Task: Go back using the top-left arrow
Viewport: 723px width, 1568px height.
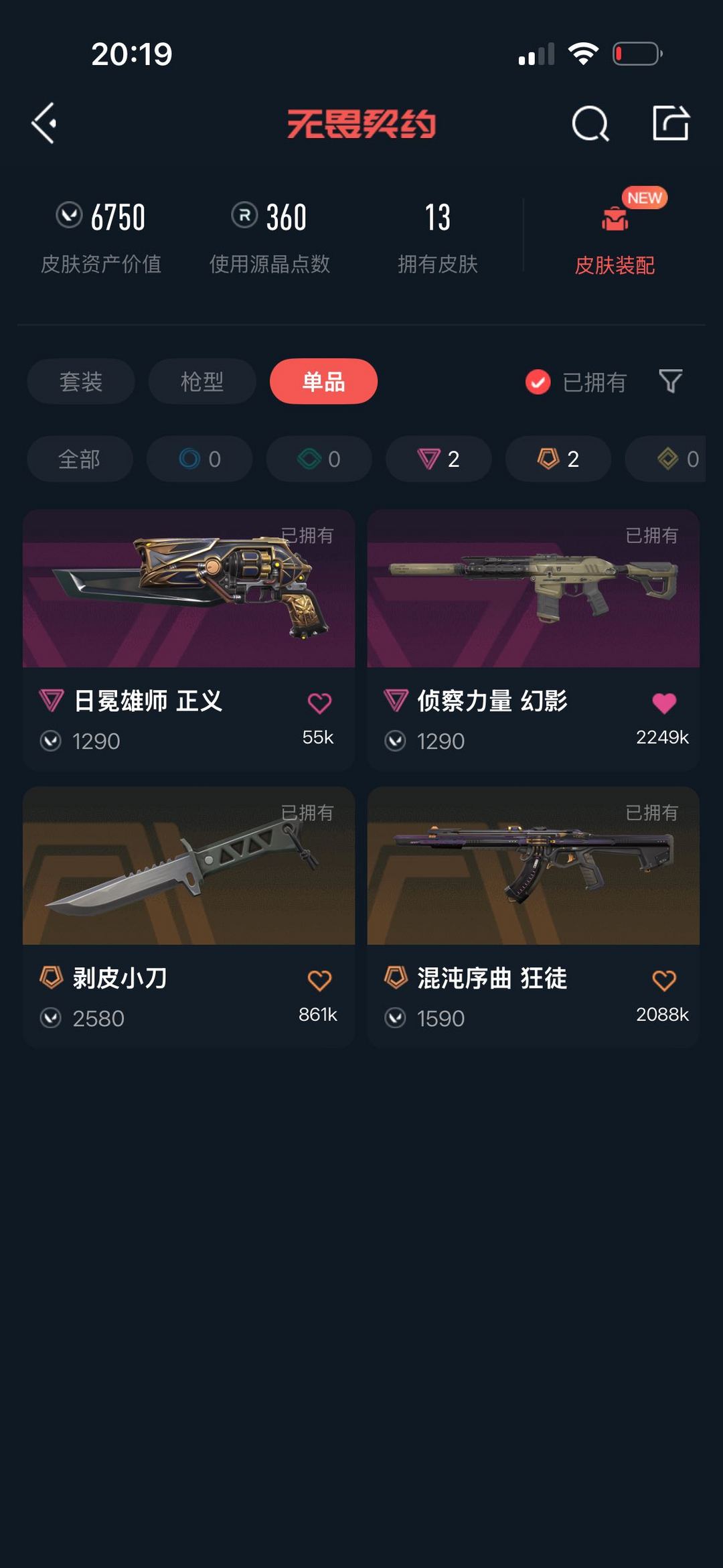Action: [44, 123]
